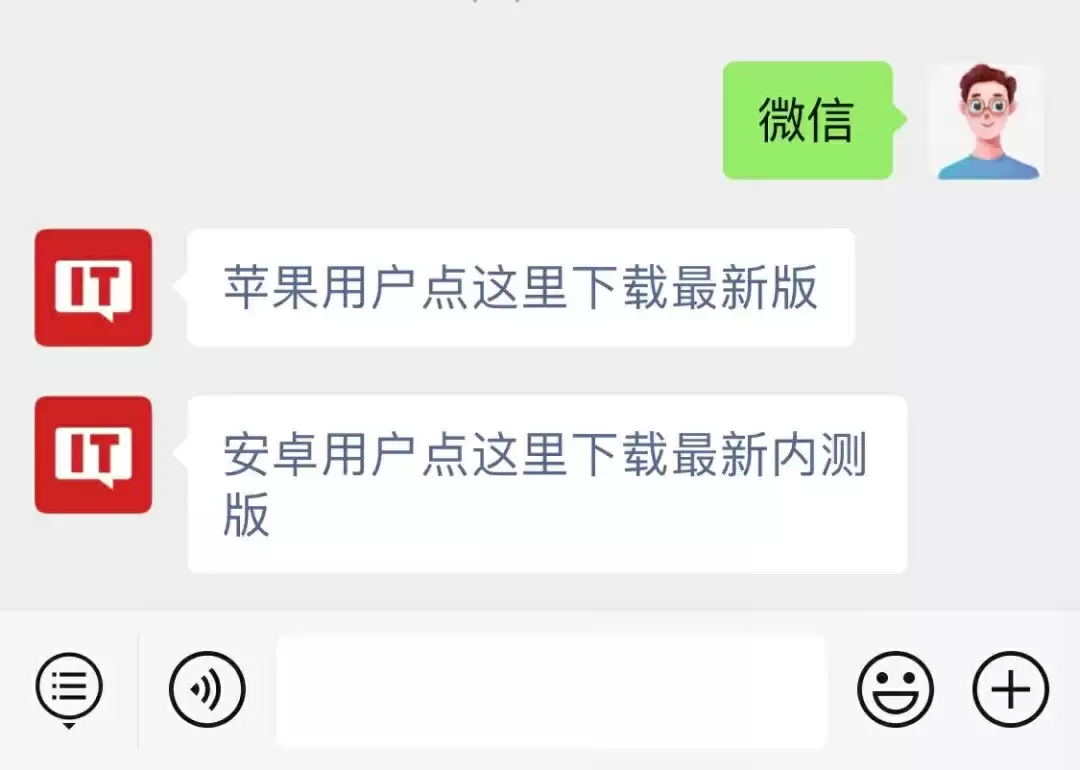
Task: View my own profile avatar
Action: tap(985, 122)
